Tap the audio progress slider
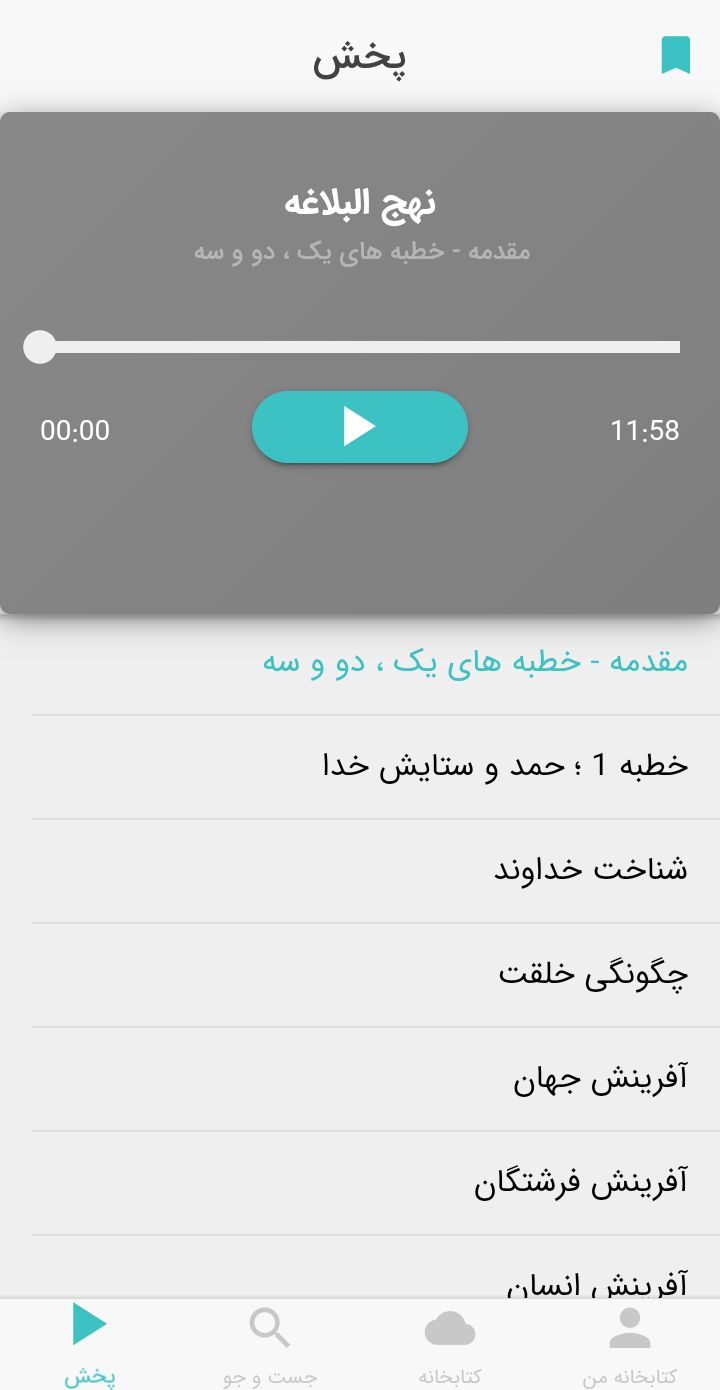The image size is (720, 1390). [x=360, y=347]
